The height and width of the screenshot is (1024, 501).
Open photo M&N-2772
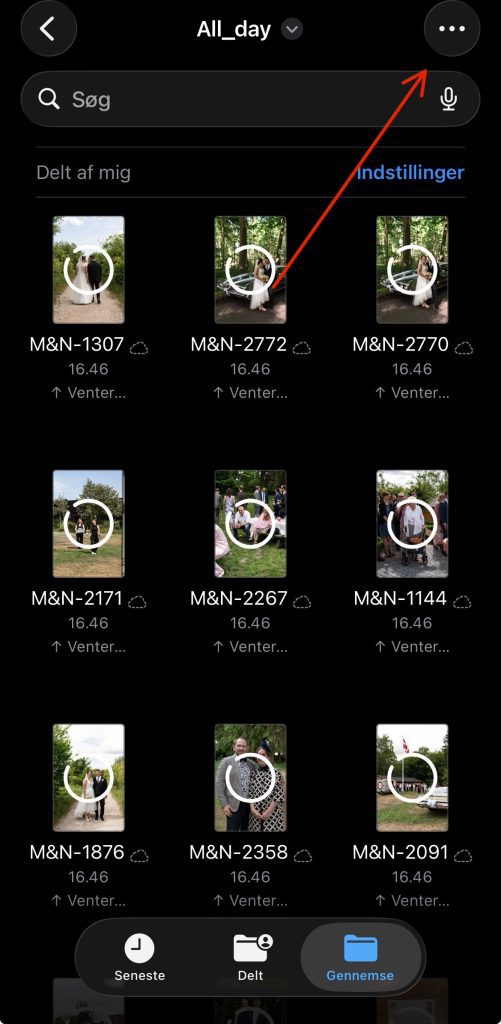[x=250, y=270]
